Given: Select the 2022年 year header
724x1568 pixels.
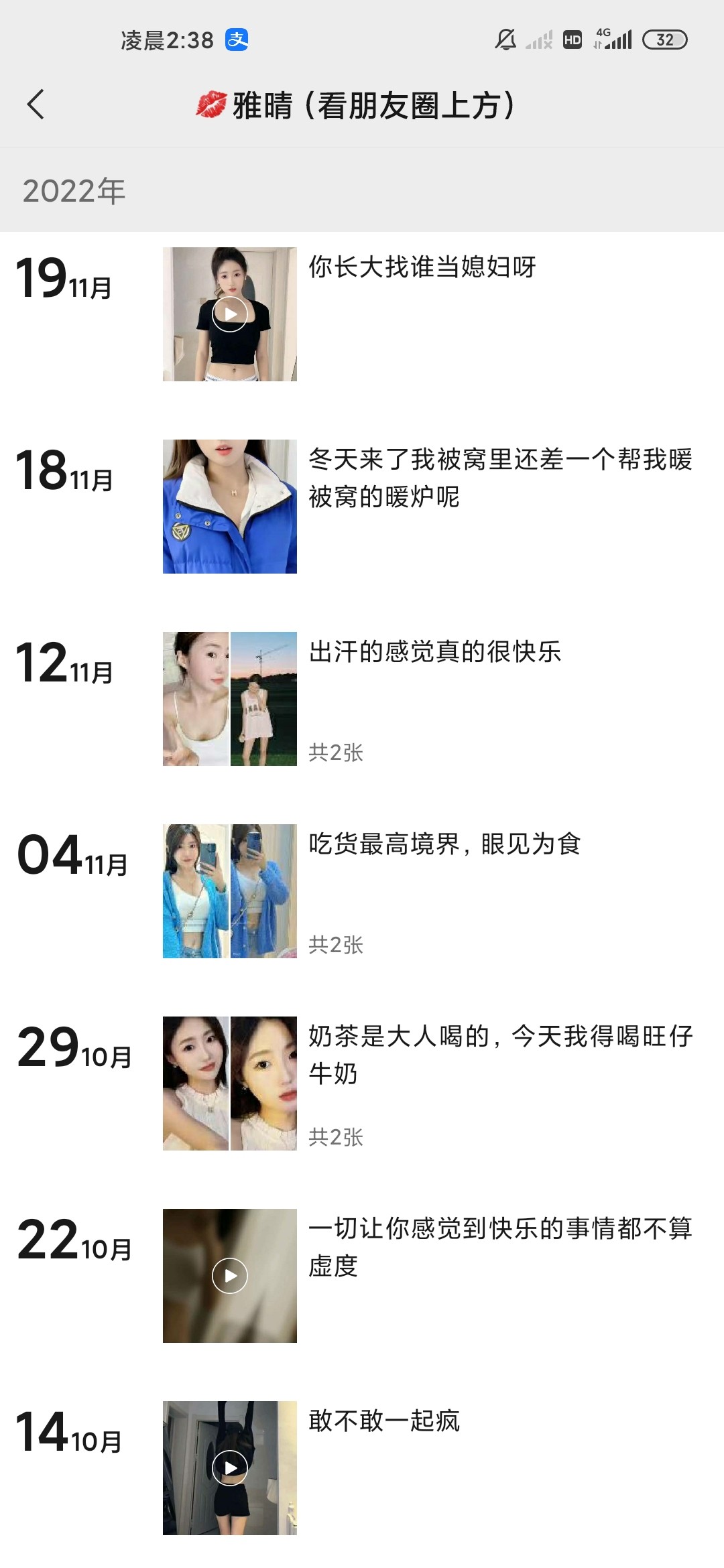Looking at the screenshot, I should [x=75, y=191].
